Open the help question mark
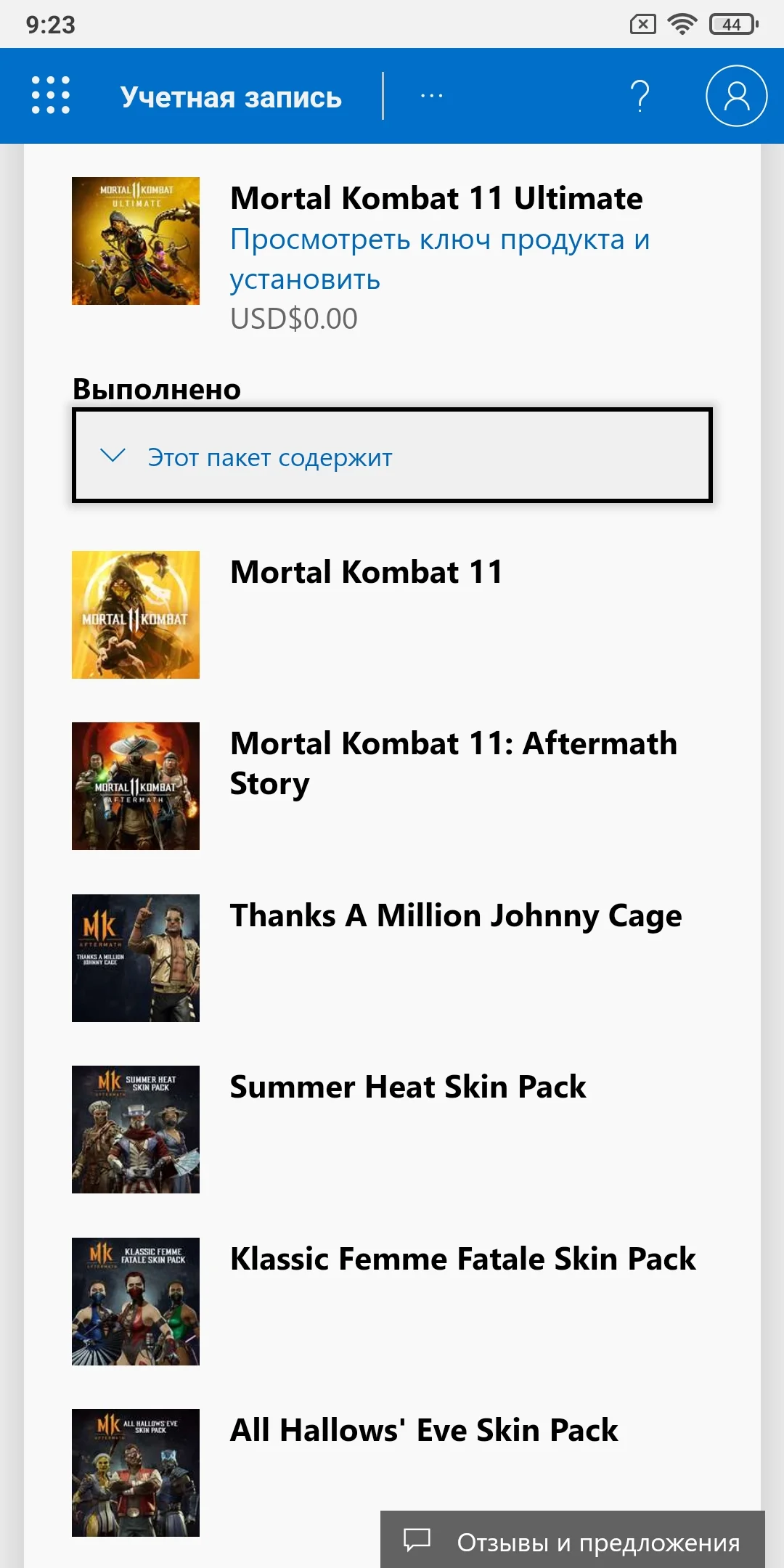 (640, 96)
